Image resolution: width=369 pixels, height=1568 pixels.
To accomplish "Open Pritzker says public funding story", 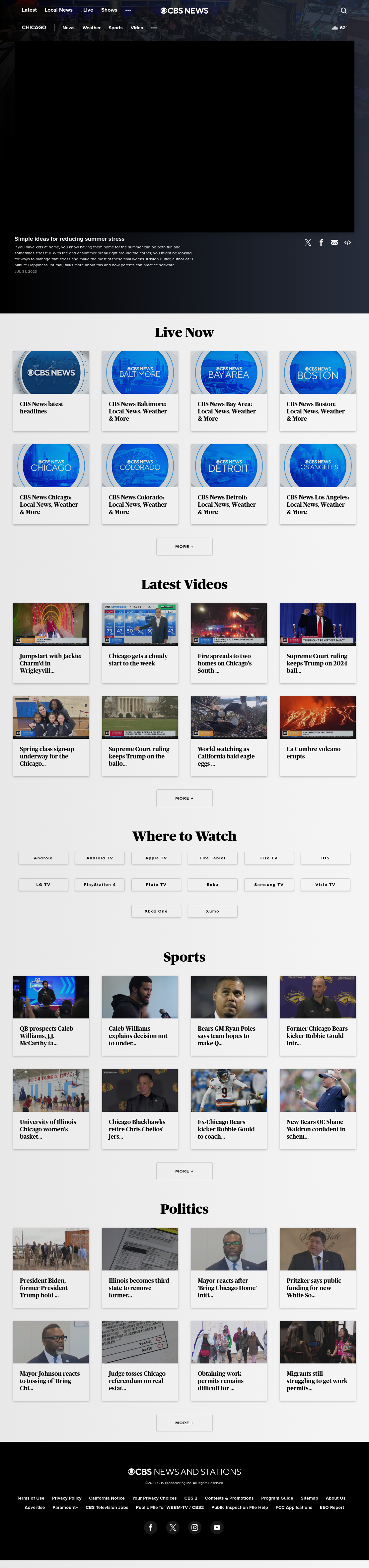I will (317, 1267).
